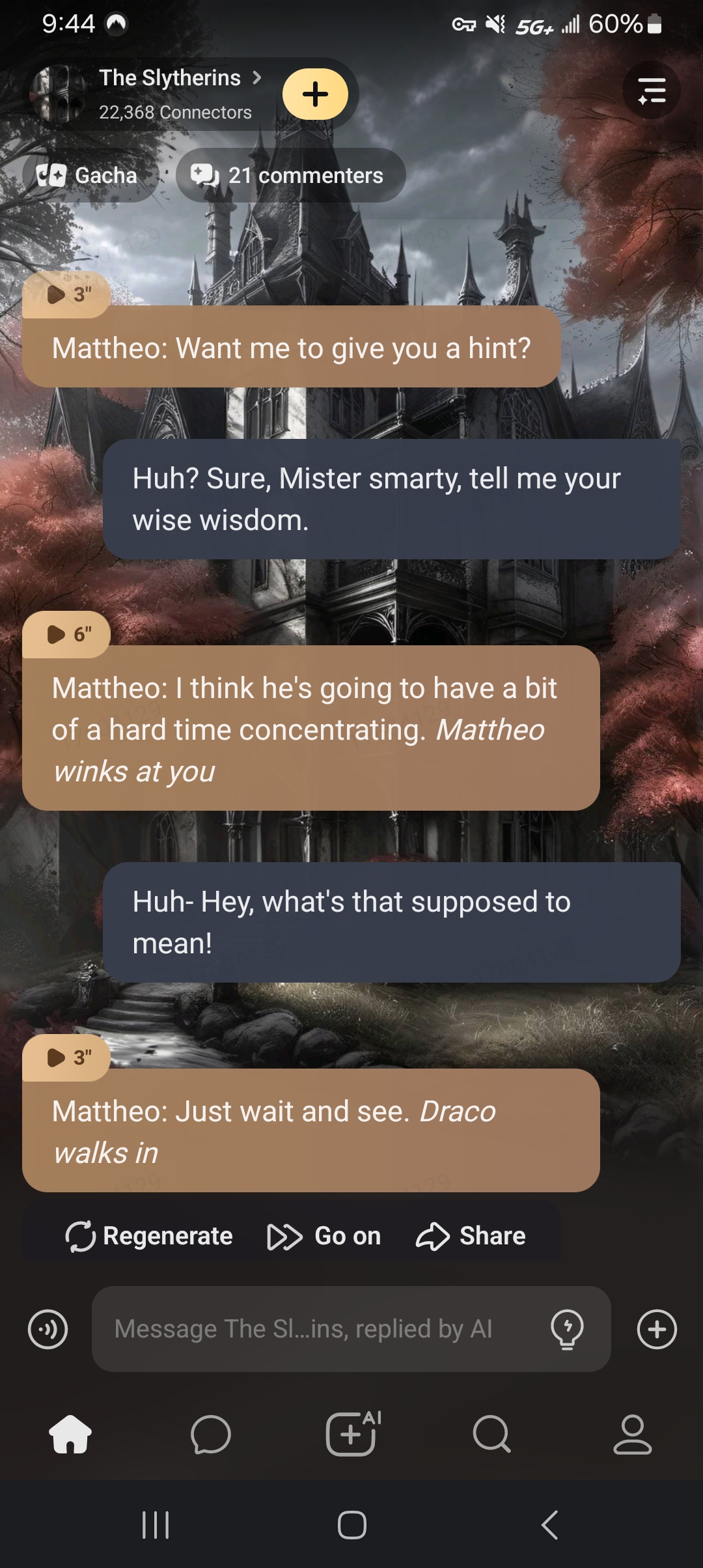Open the AI create tab
703x1568 pixels.
(351, 1435)
